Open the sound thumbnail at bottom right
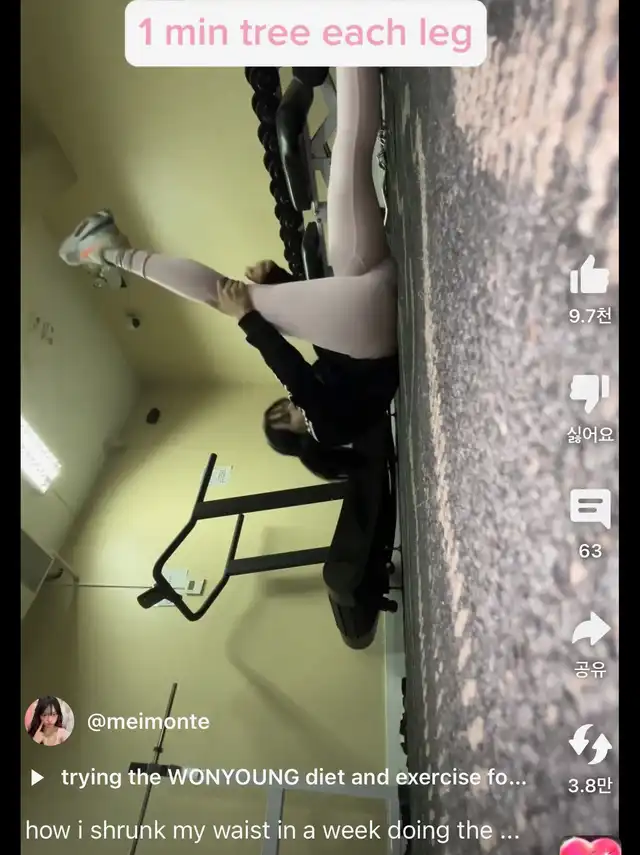This screenshot has width=640, height=855. [590, 846]
